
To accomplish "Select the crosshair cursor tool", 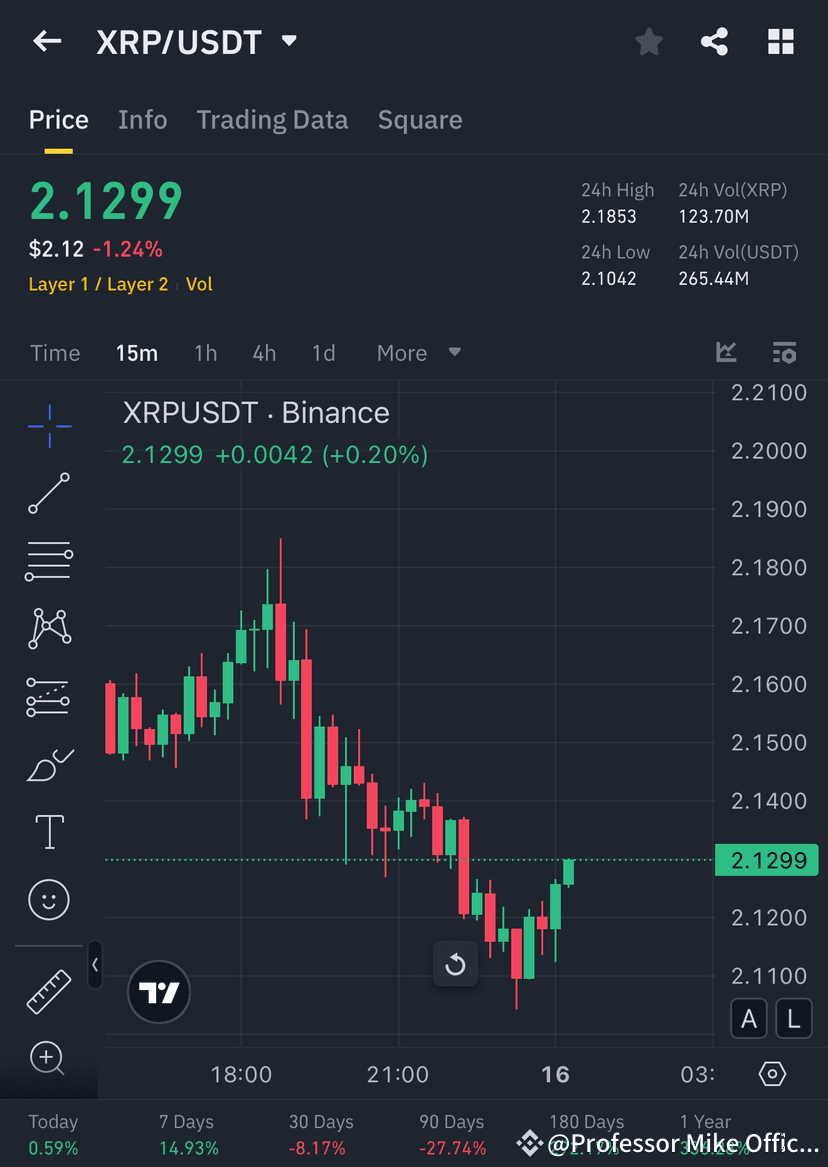I will (48, 426).
